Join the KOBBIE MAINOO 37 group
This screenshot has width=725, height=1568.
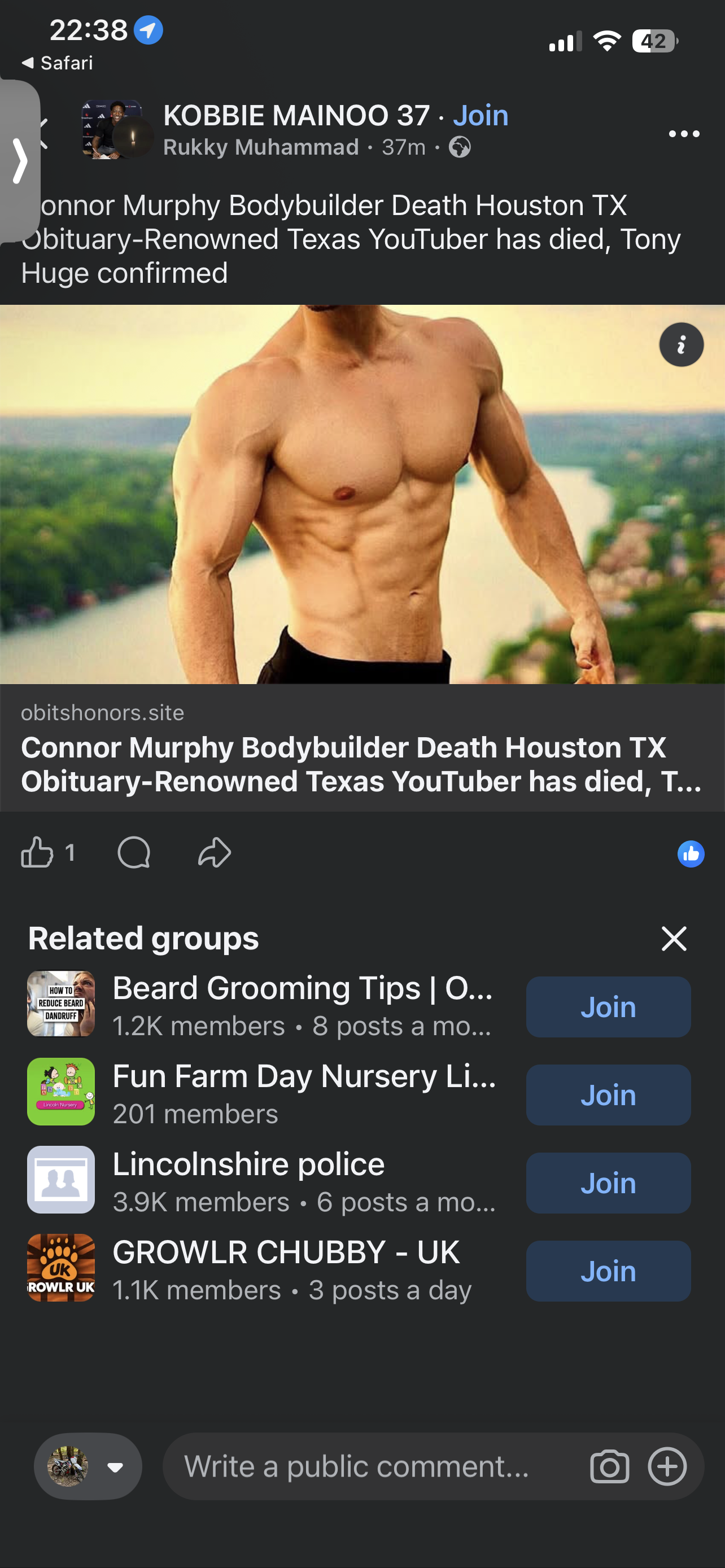(481, 115)
